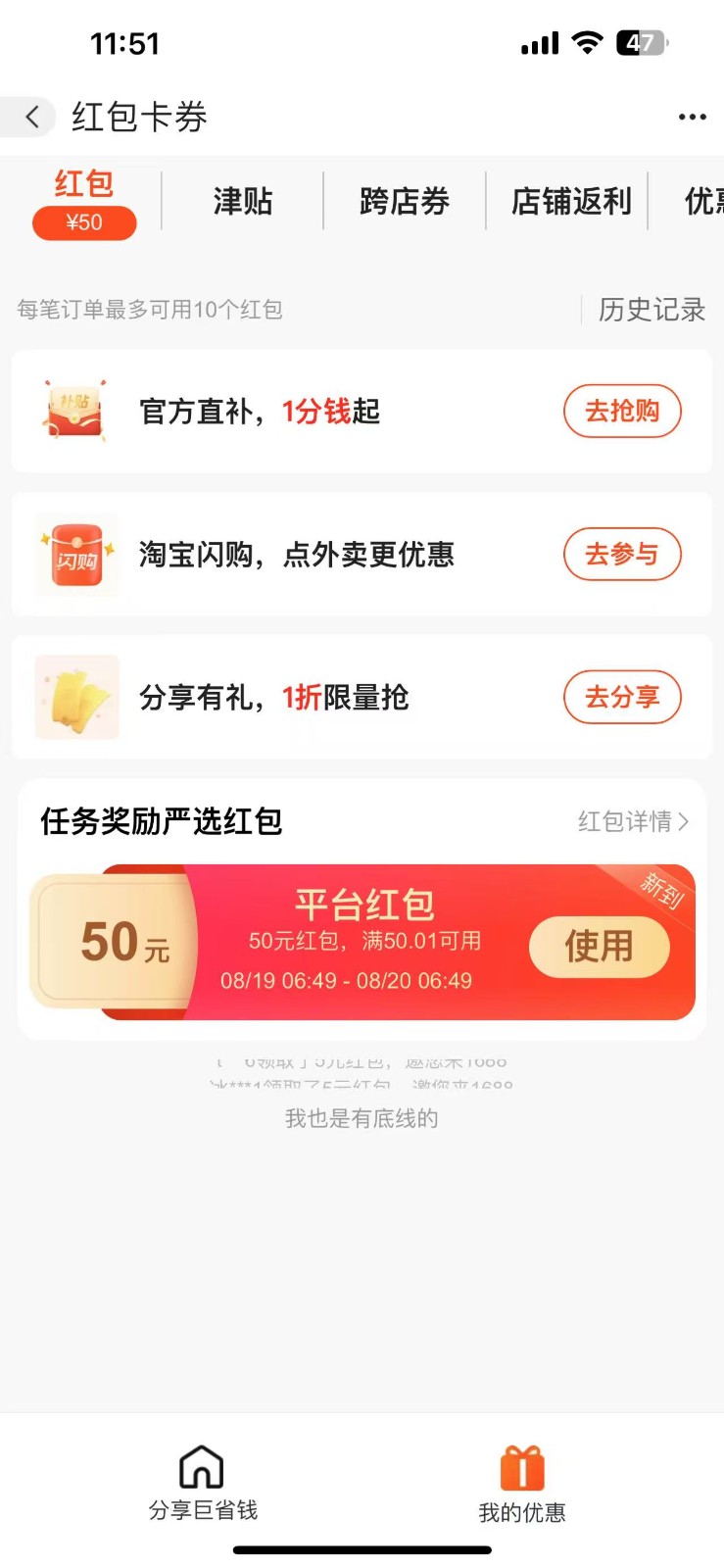
Task: Tap the 淘宝闪购 red packet icon
Action: (75, 555)
